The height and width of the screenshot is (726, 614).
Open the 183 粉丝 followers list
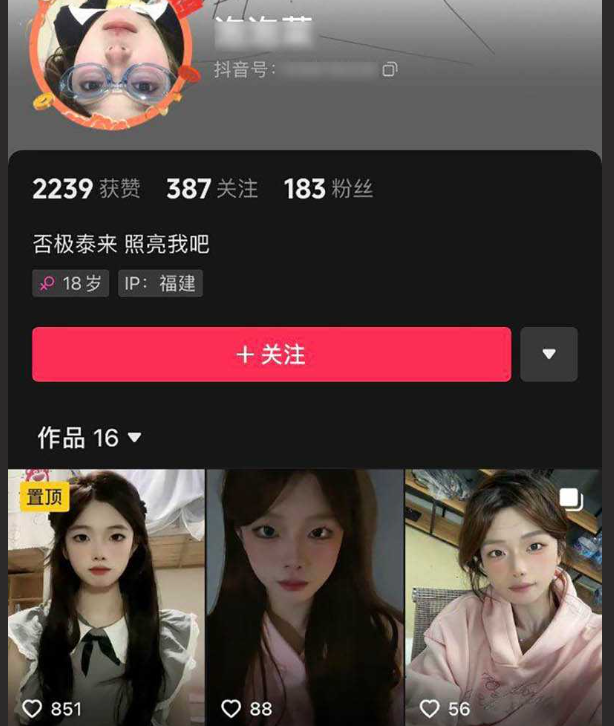tap(328, 189)
